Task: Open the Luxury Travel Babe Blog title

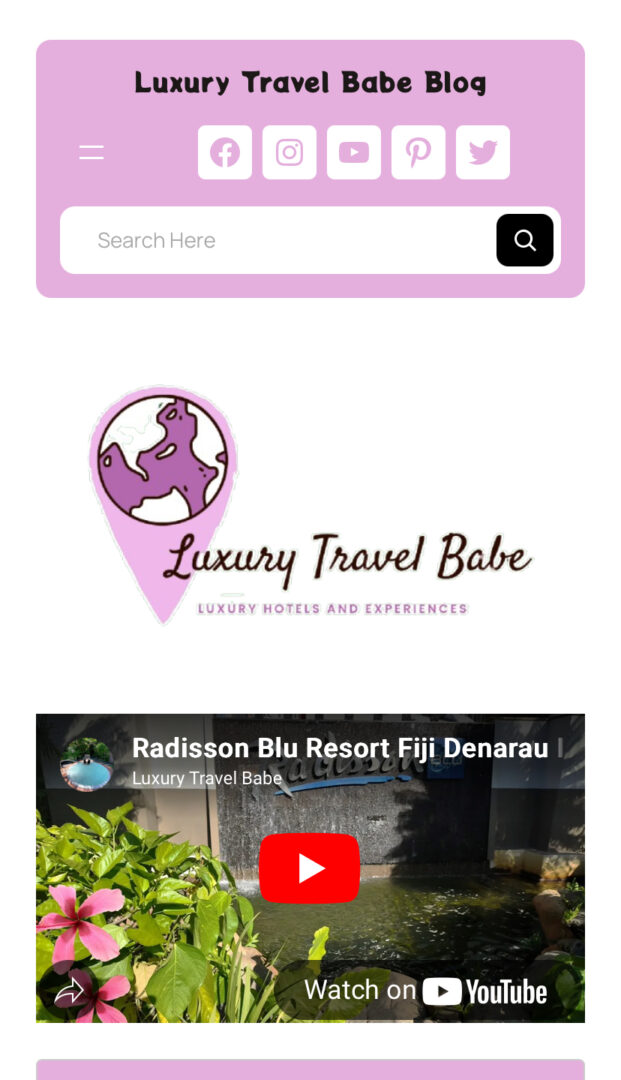Action: pyautogui.click(x=310, y=82)
